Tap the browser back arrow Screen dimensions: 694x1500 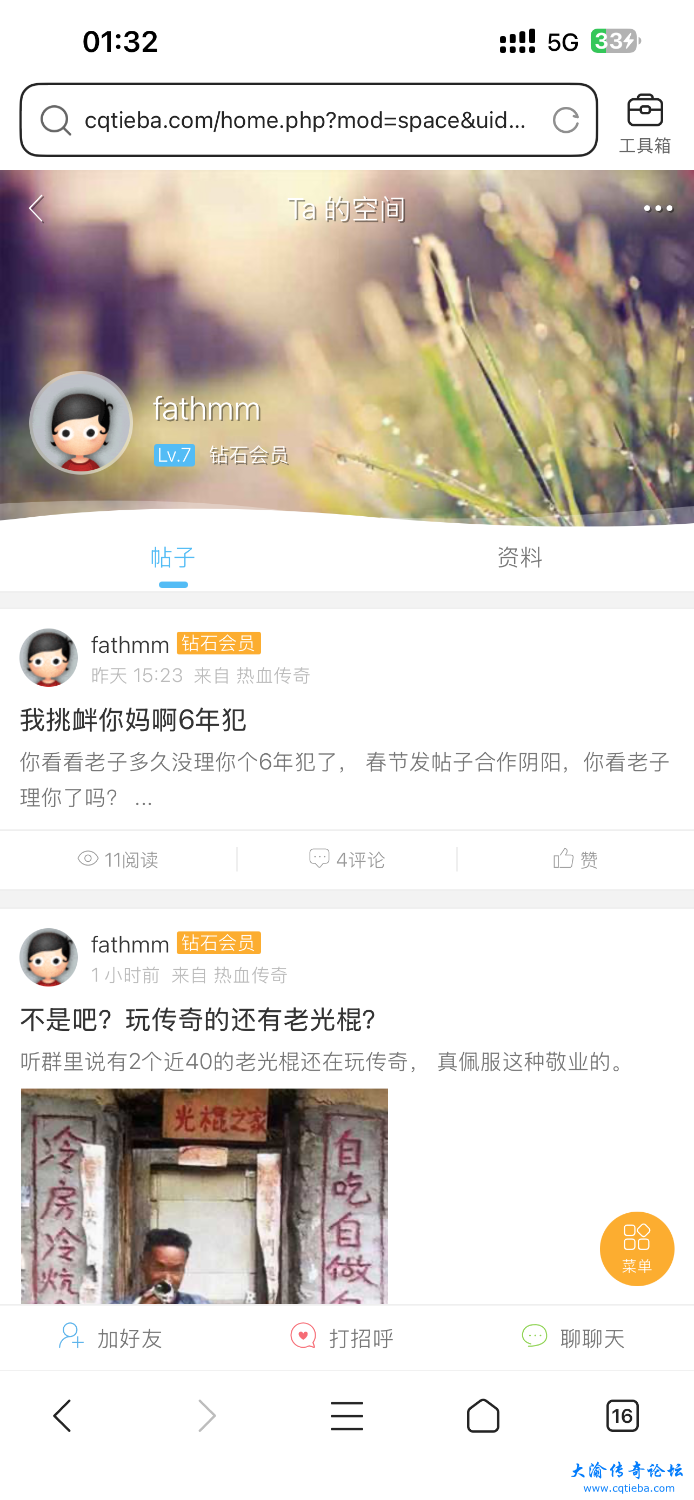[x=62, y=1415]
